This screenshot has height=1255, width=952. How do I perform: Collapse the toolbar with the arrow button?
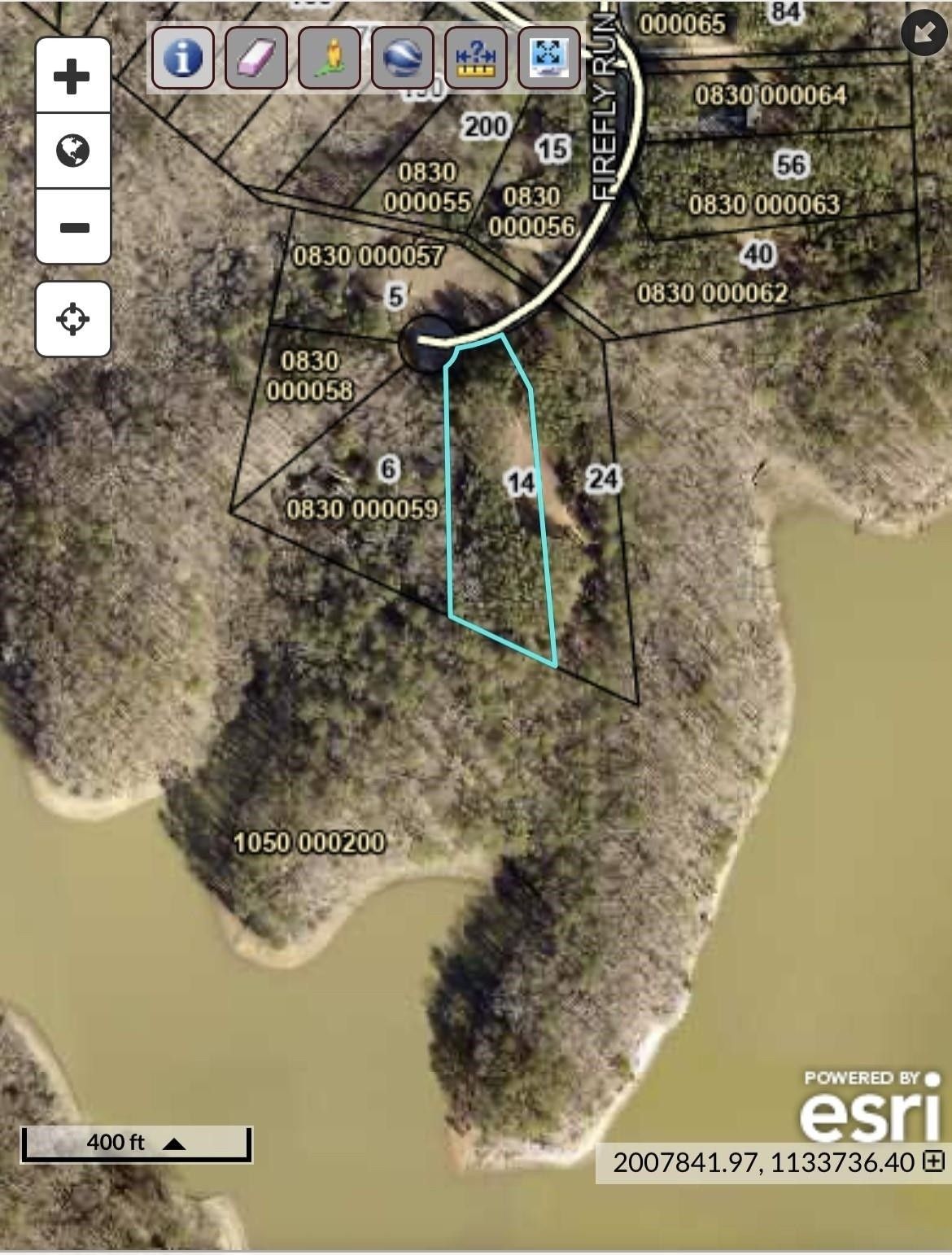[922, 34]
